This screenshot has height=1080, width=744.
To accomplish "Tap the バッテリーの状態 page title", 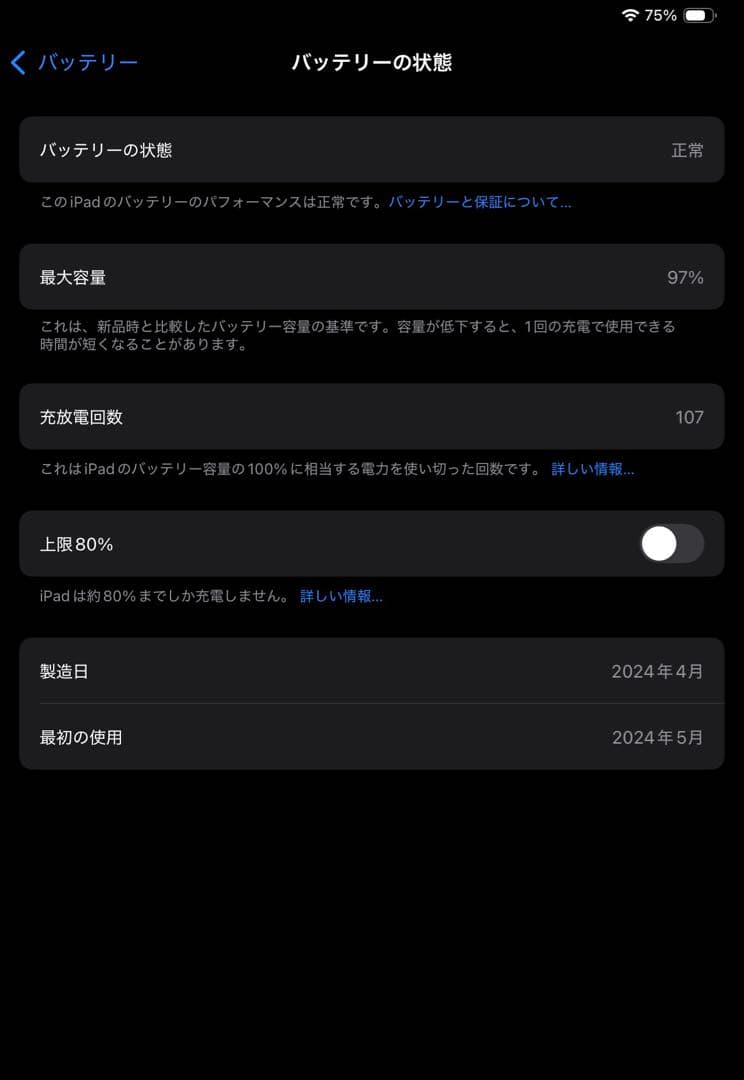I will (x=372, y=62).
